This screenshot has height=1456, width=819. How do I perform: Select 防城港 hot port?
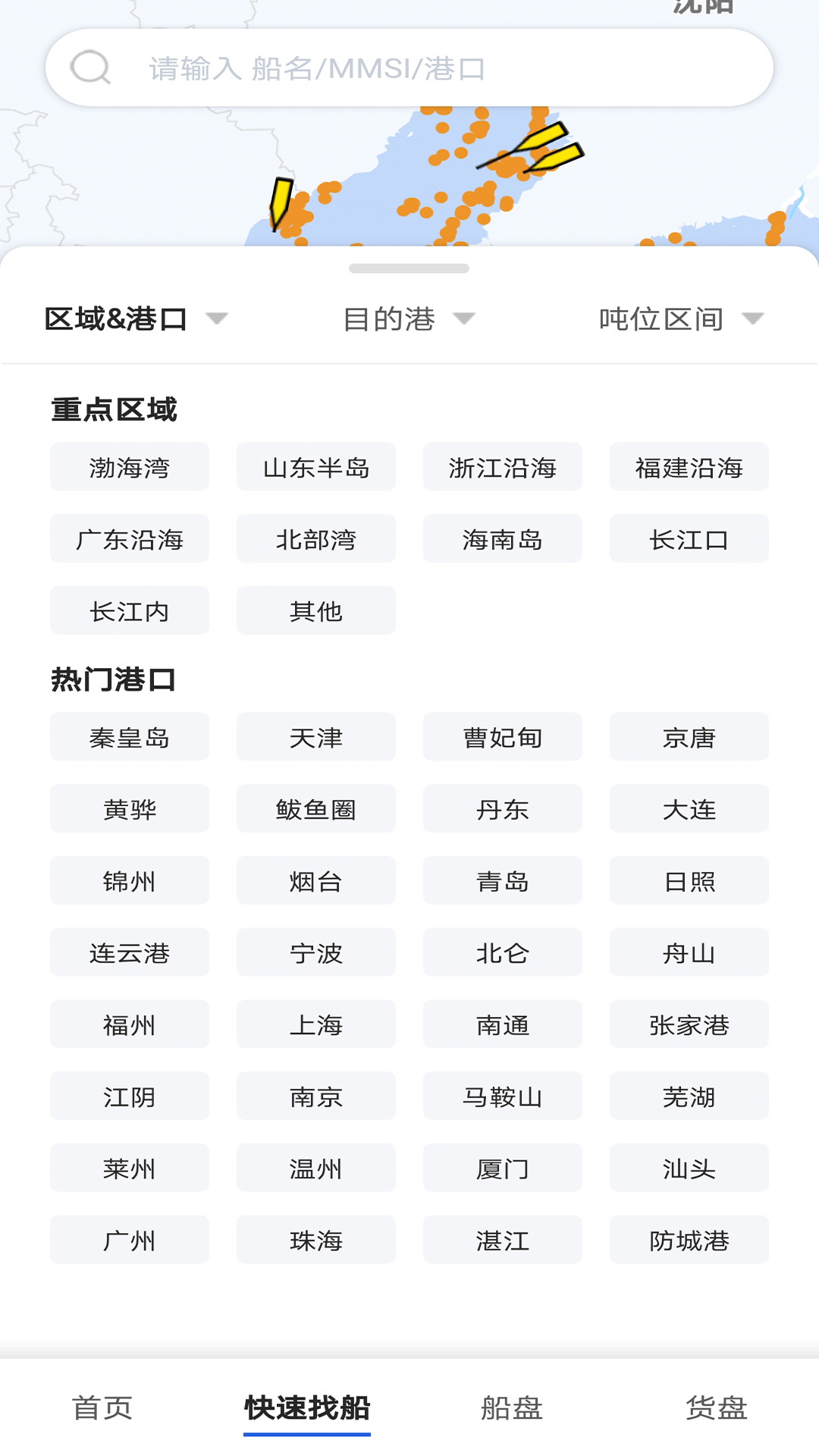[689, 1240]
